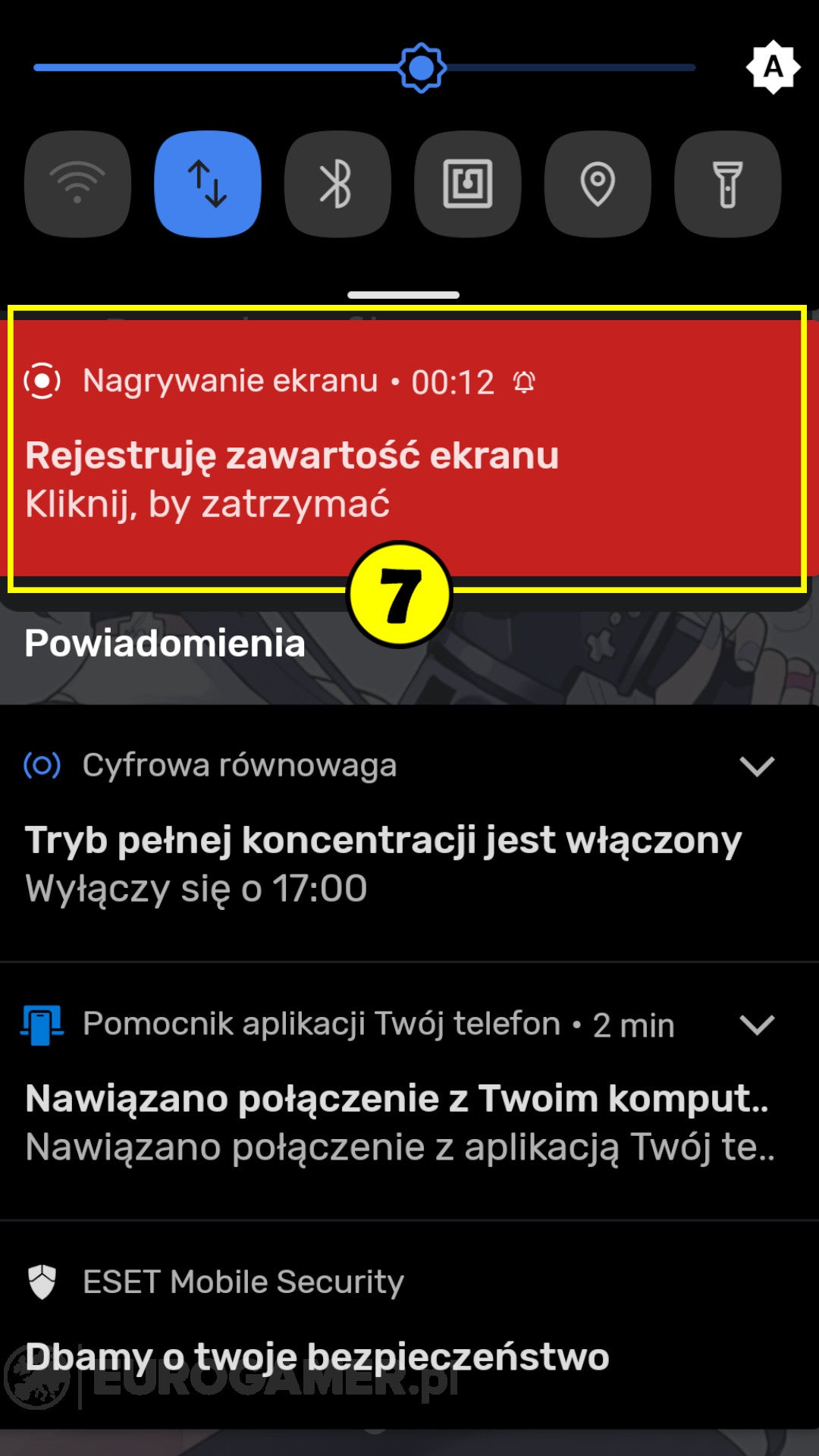Stop screen recording via Nagrywanie ekranu notification
This screenshot has height=1456, width=819.
pyautogui.click(x=292, y=478)
